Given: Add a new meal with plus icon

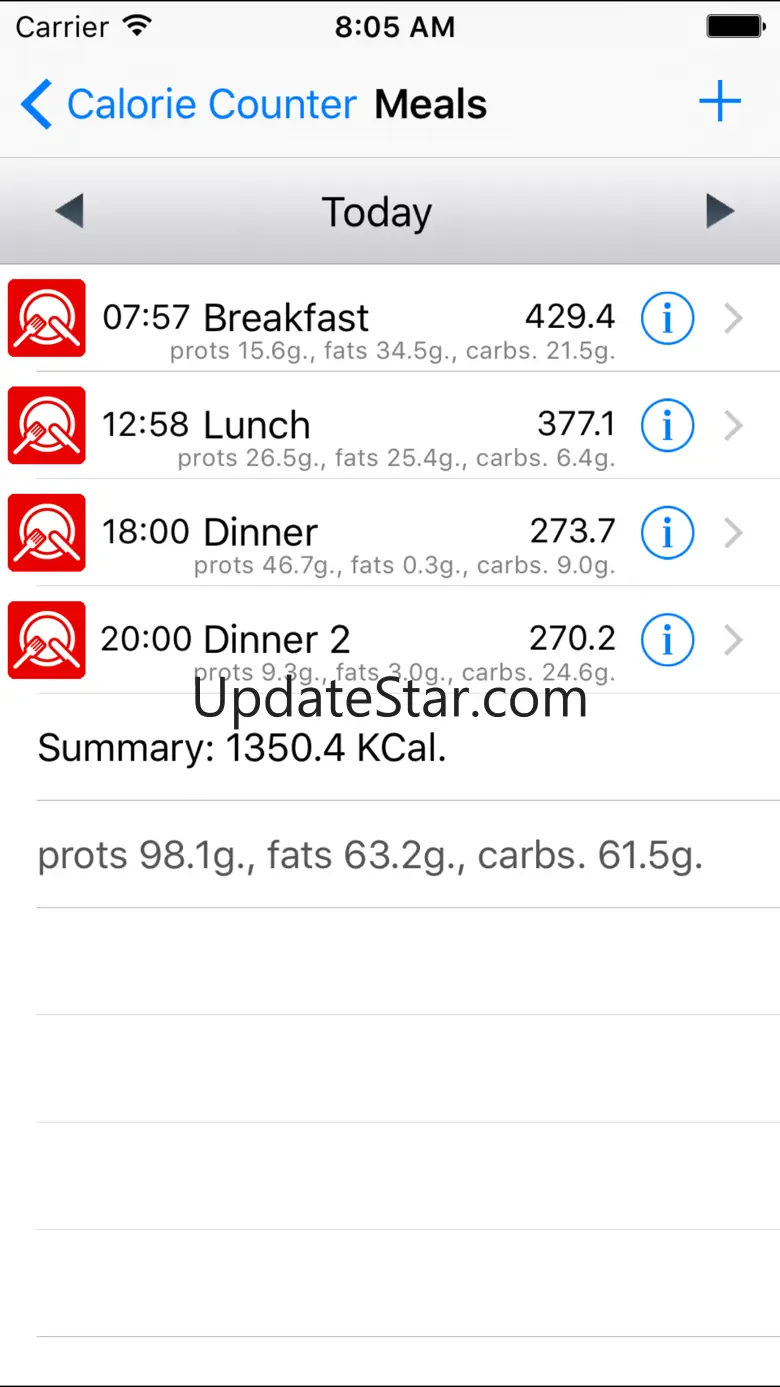Looking at the screenshot, I should click(x=720, y=102).
